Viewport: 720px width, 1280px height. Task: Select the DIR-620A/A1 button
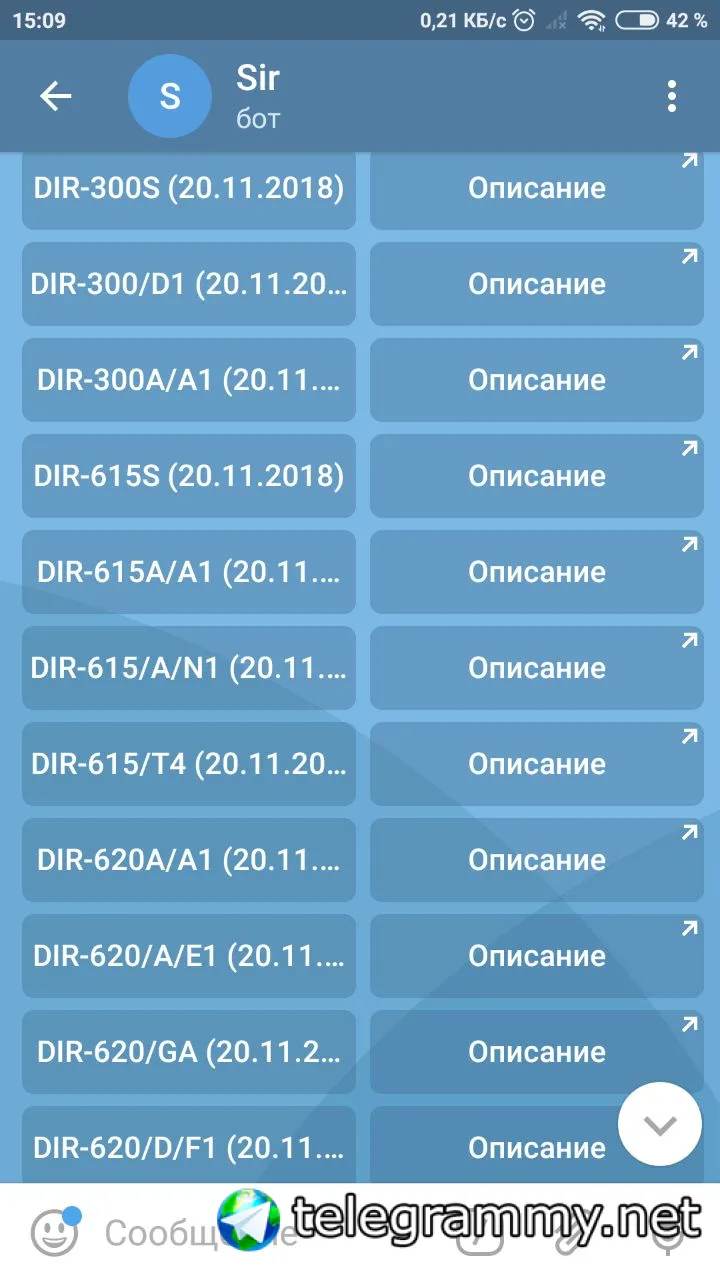pyautogui.click(x=189, y=860)
